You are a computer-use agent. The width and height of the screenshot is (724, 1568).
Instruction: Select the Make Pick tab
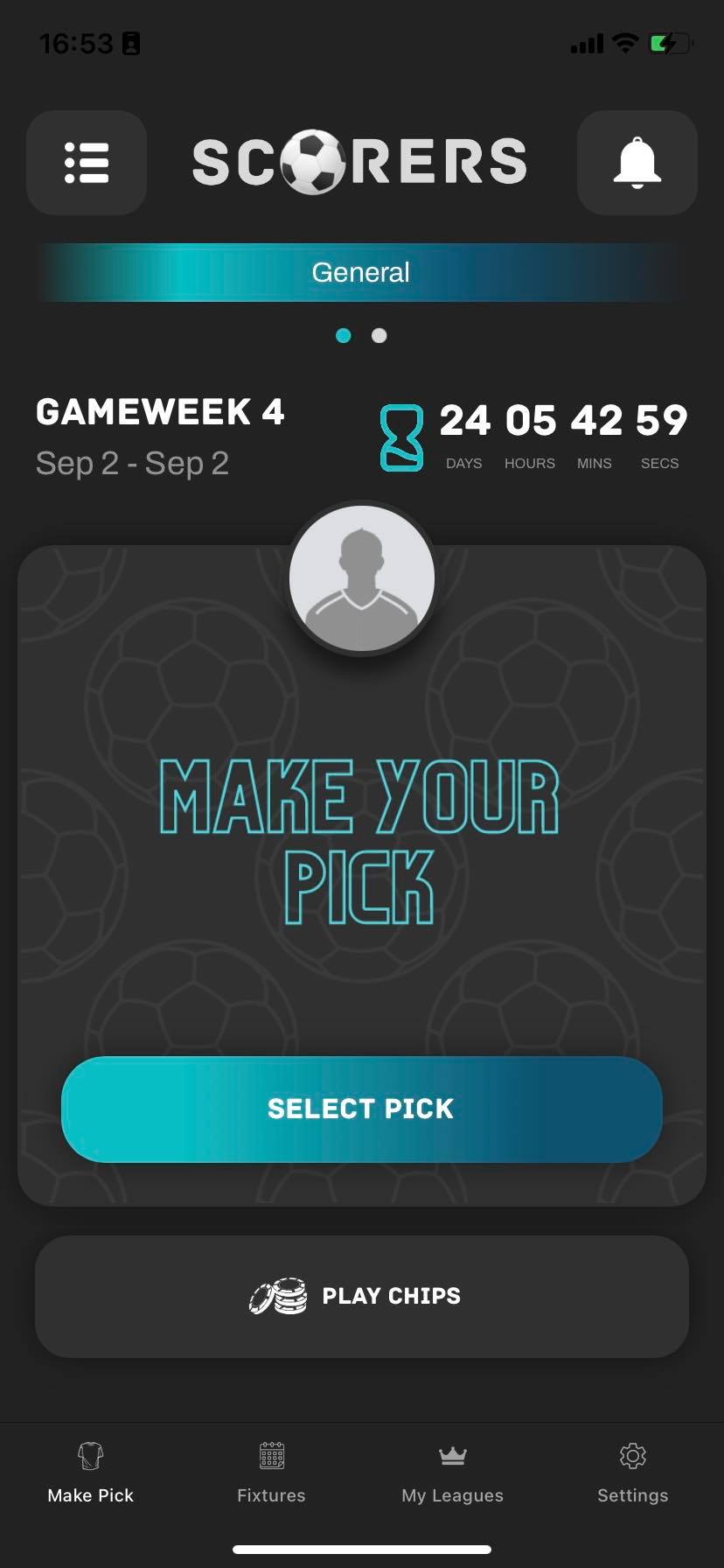pos(91,1473)
